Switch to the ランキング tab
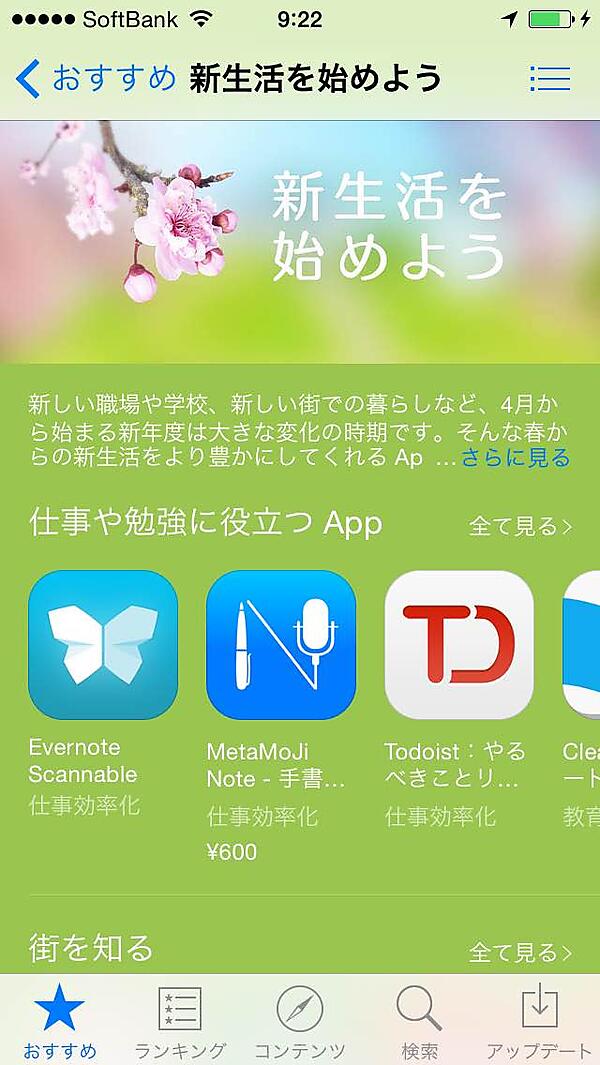 tap(180, 1020)
